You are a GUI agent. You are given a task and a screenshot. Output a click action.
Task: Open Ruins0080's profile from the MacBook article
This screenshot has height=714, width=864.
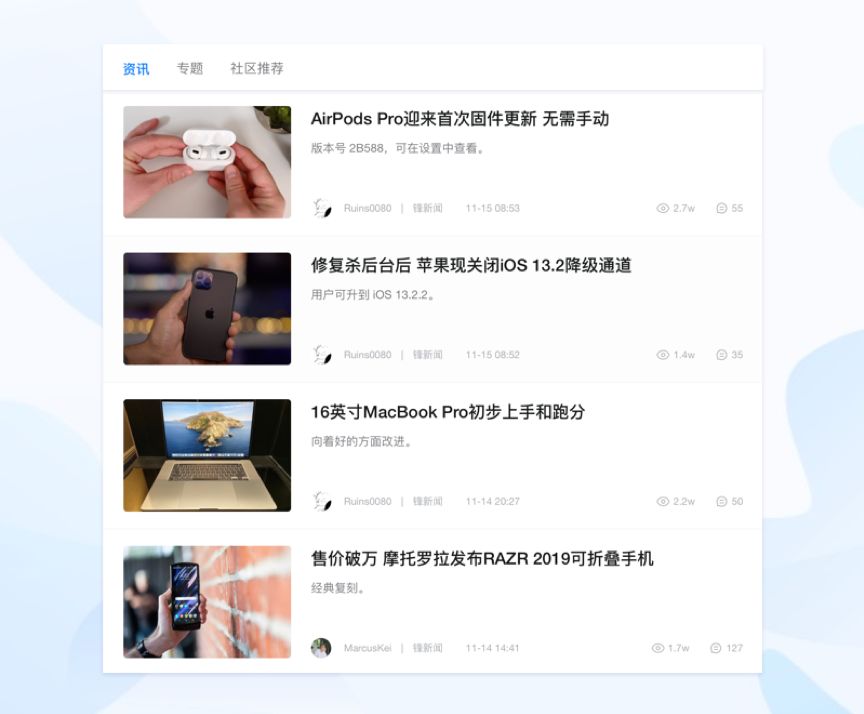pos(367,501)
